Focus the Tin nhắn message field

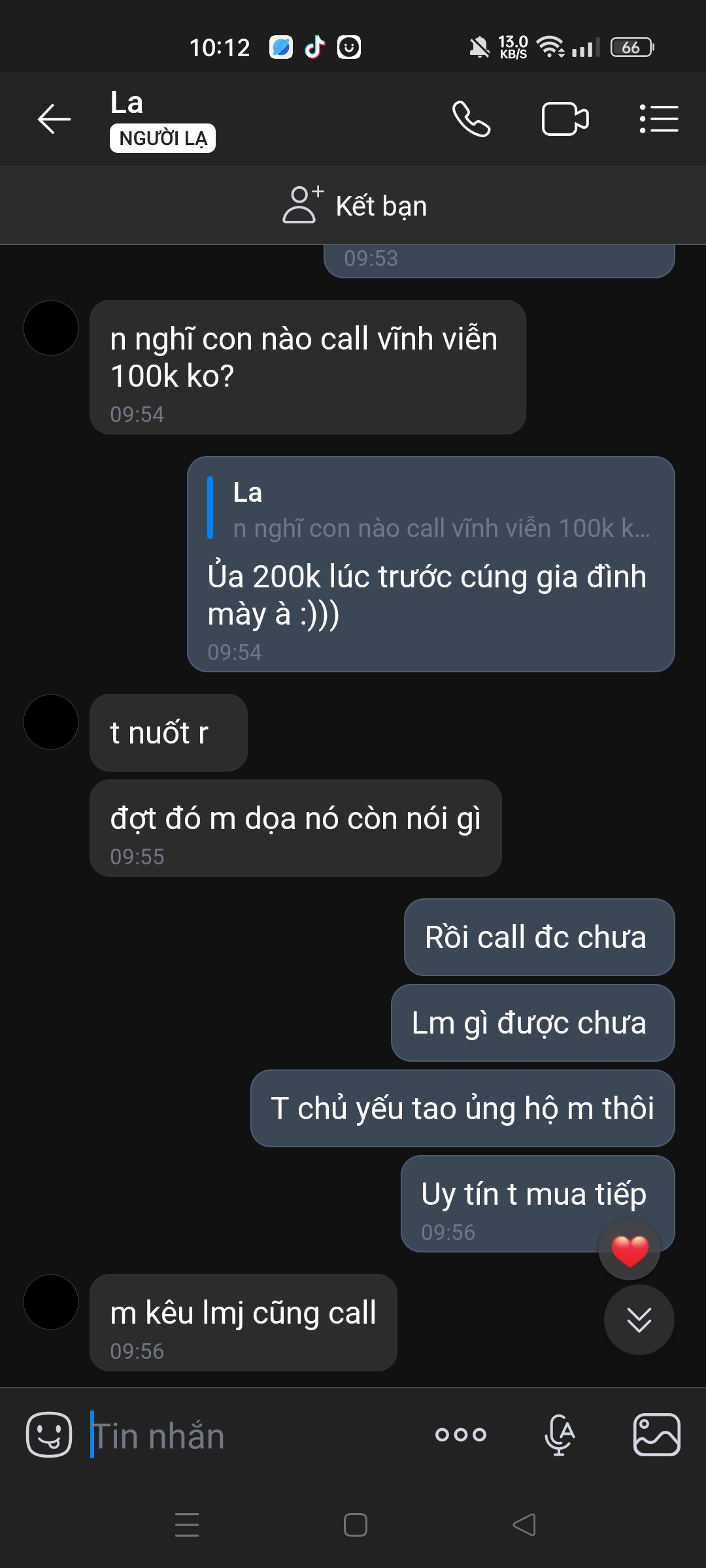tap(255, 1435)
